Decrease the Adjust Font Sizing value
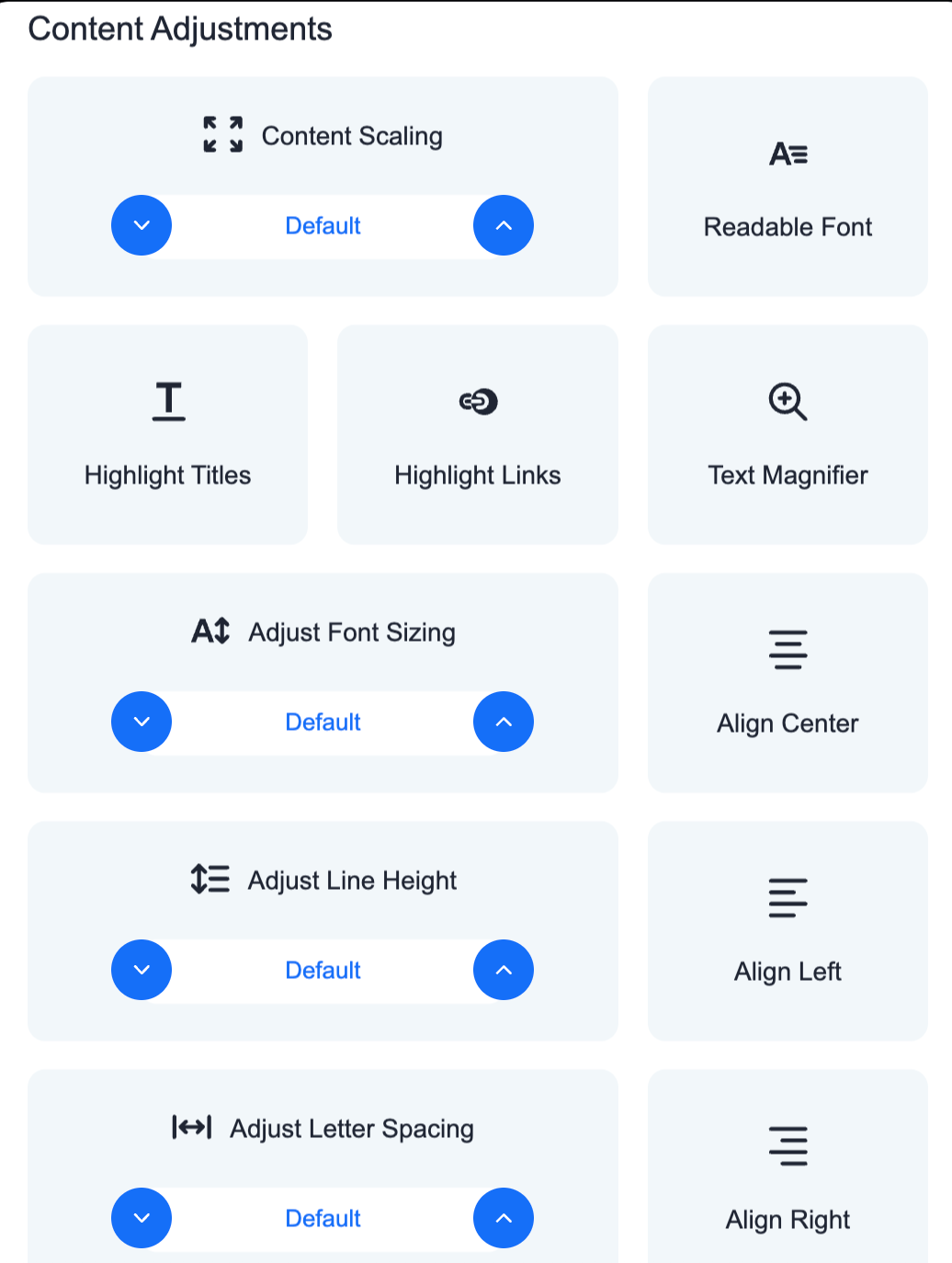Viewport: 952px width, 1263px height. pyautogui.click(x=142, y=722)
